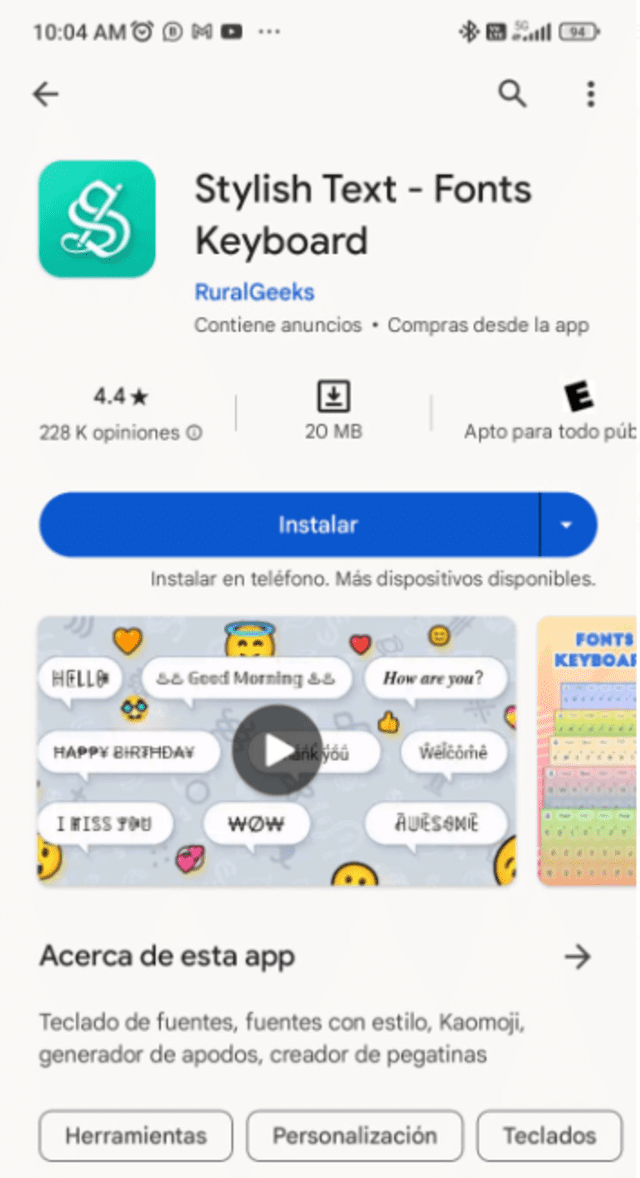Open the three-dot overflow menu

pos(591,94)
